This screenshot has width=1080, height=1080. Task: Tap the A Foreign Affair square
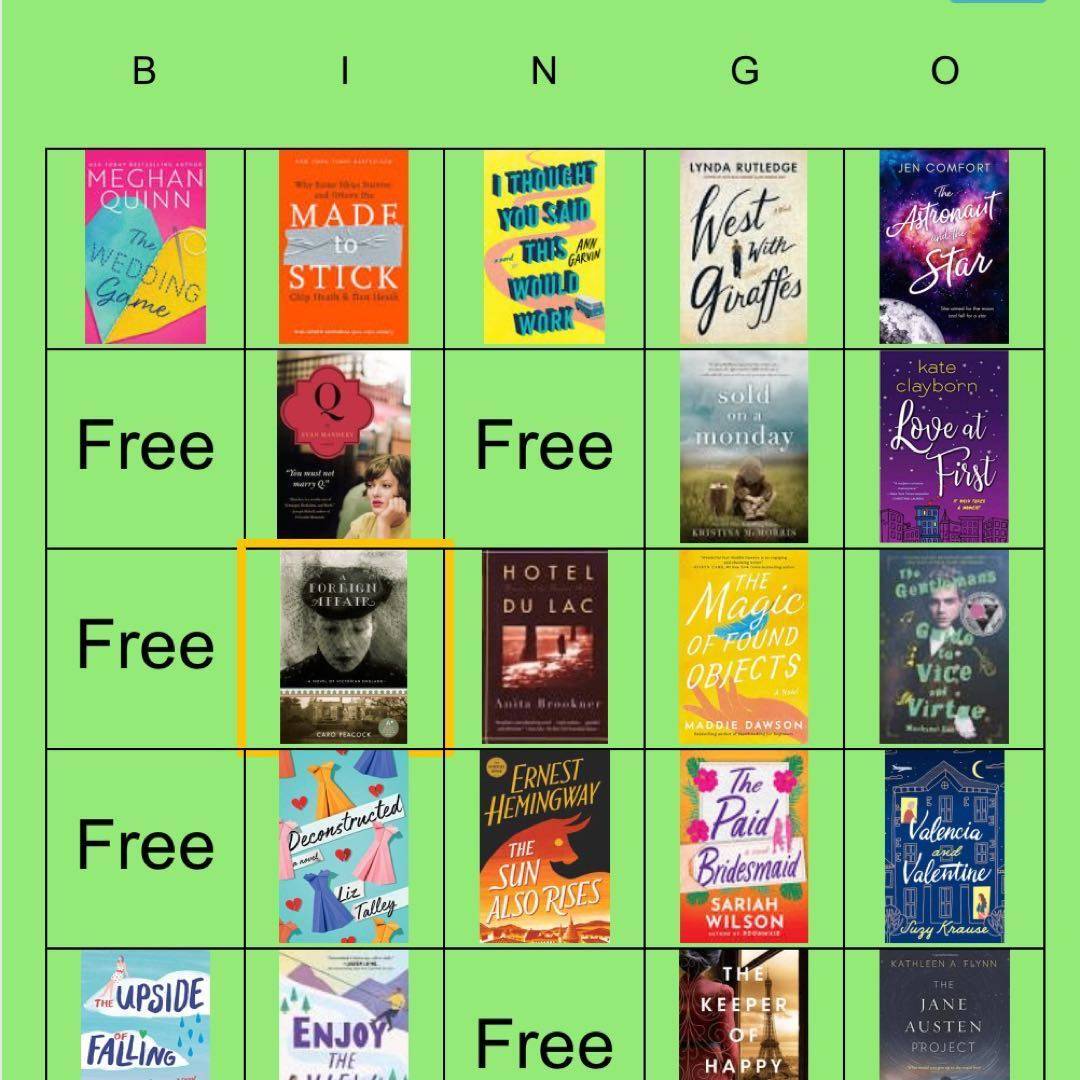tap(344, 646)
